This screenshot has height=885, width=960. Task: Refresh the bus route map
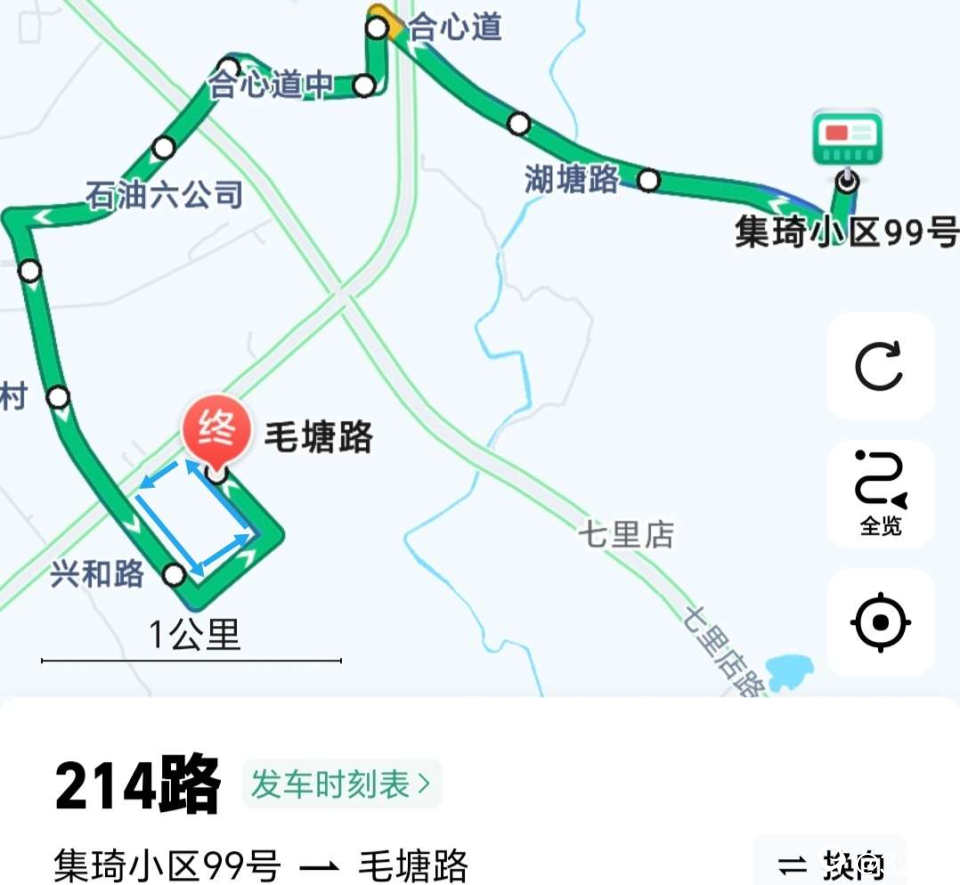click(880, 366)
